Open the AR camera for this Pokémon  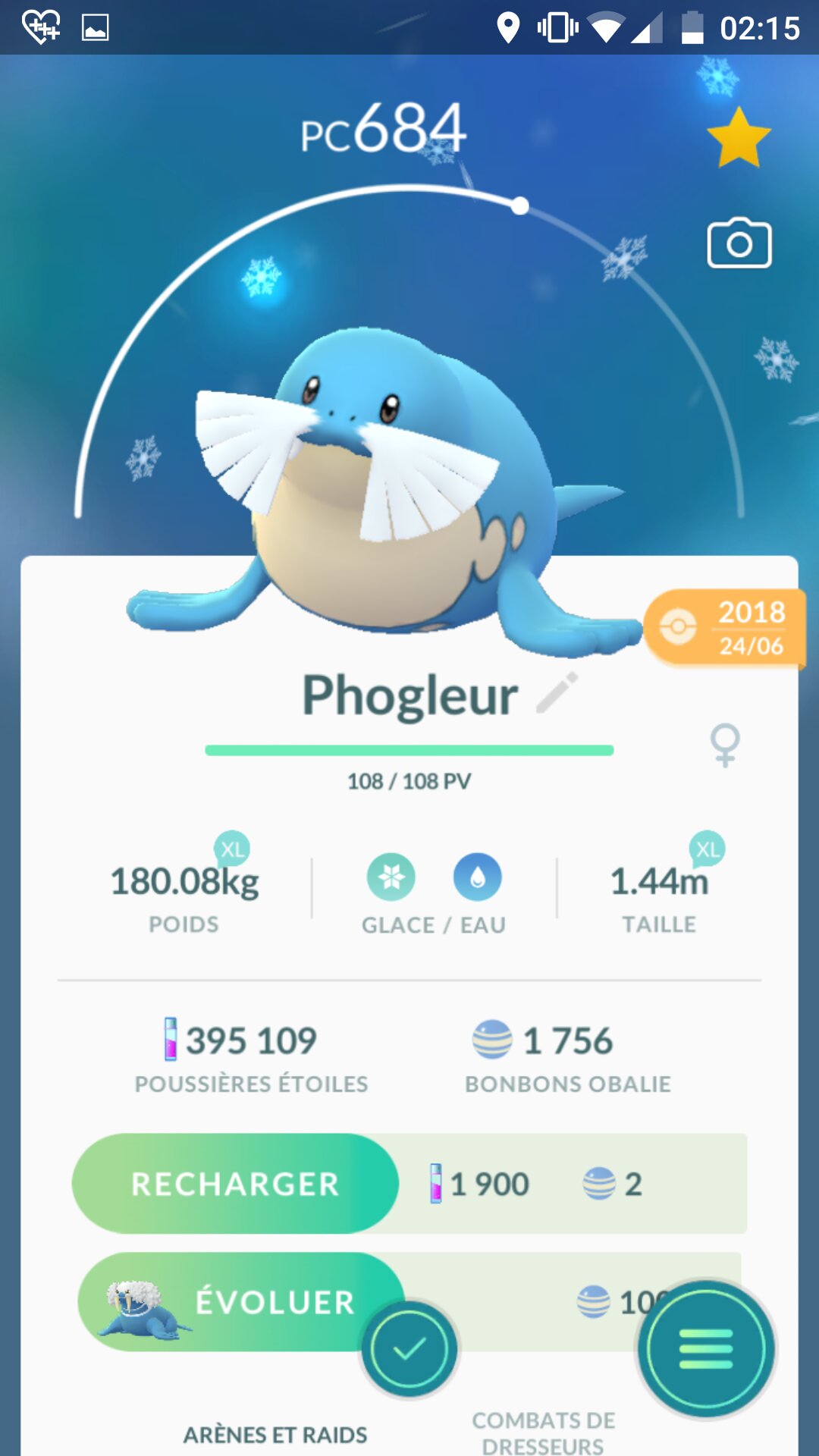pos(739,244)
